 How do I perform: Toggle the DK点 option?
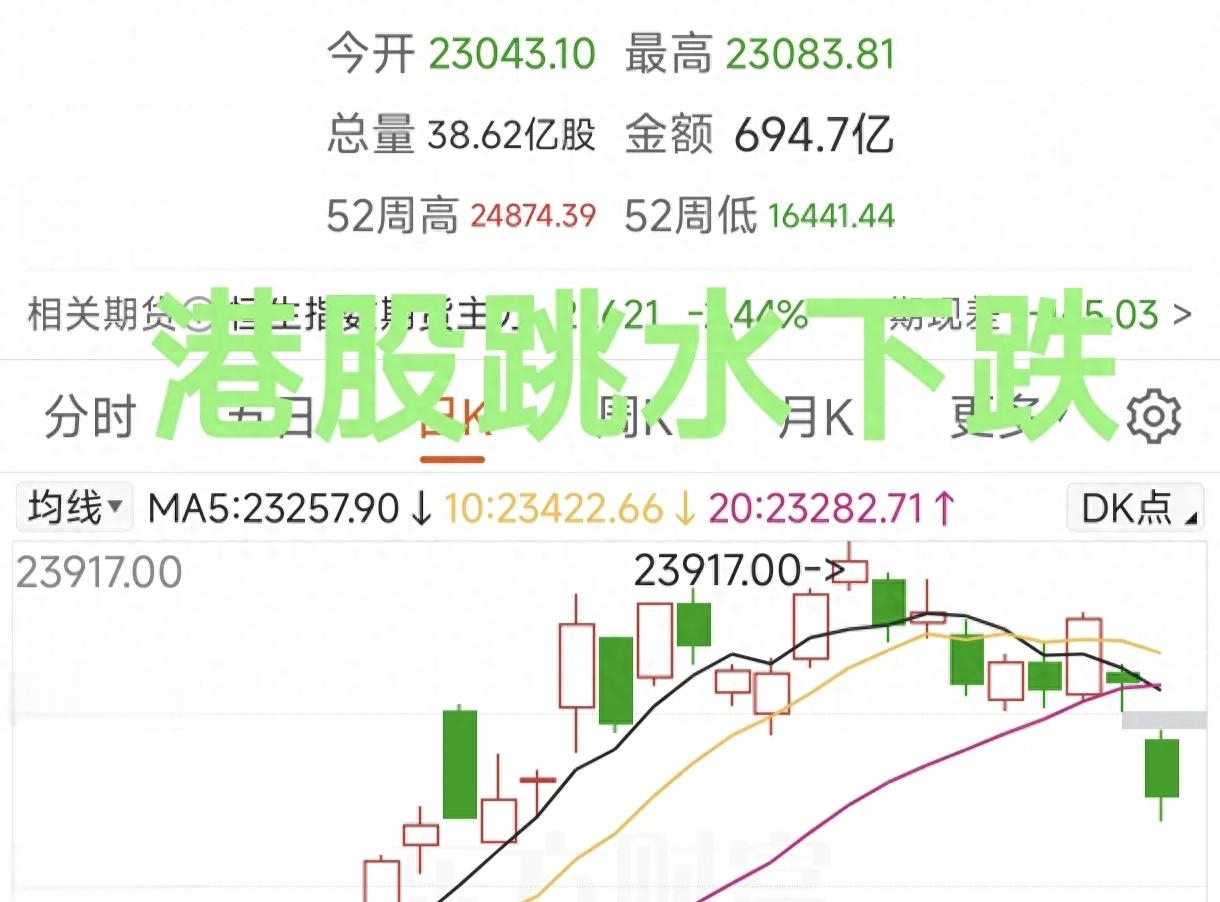point(1135,508)
